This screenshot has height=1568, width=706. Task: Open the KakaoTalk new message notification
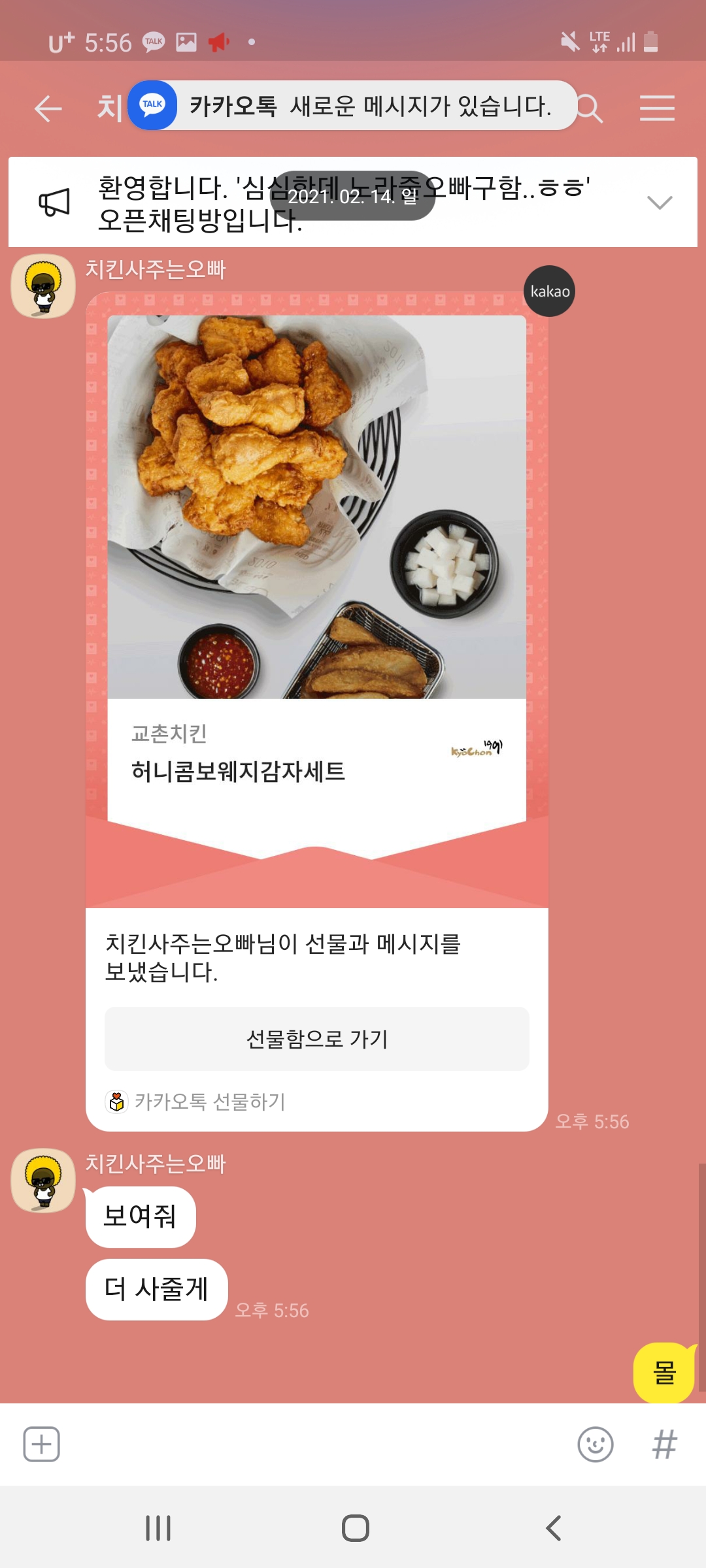[353, 105]
